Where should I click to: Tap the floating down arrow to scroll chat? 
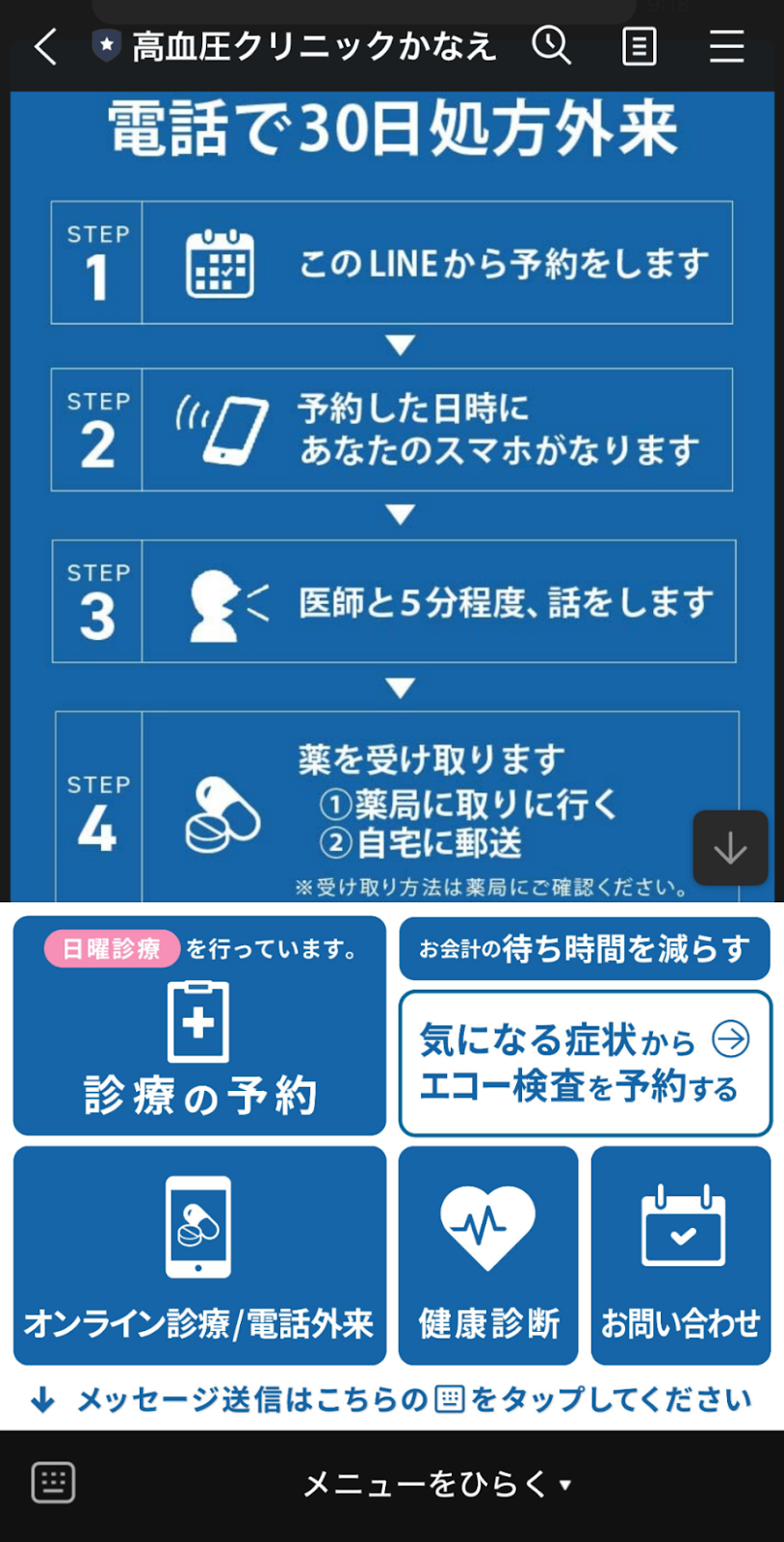pyautogui.click(x=730, y=849)
